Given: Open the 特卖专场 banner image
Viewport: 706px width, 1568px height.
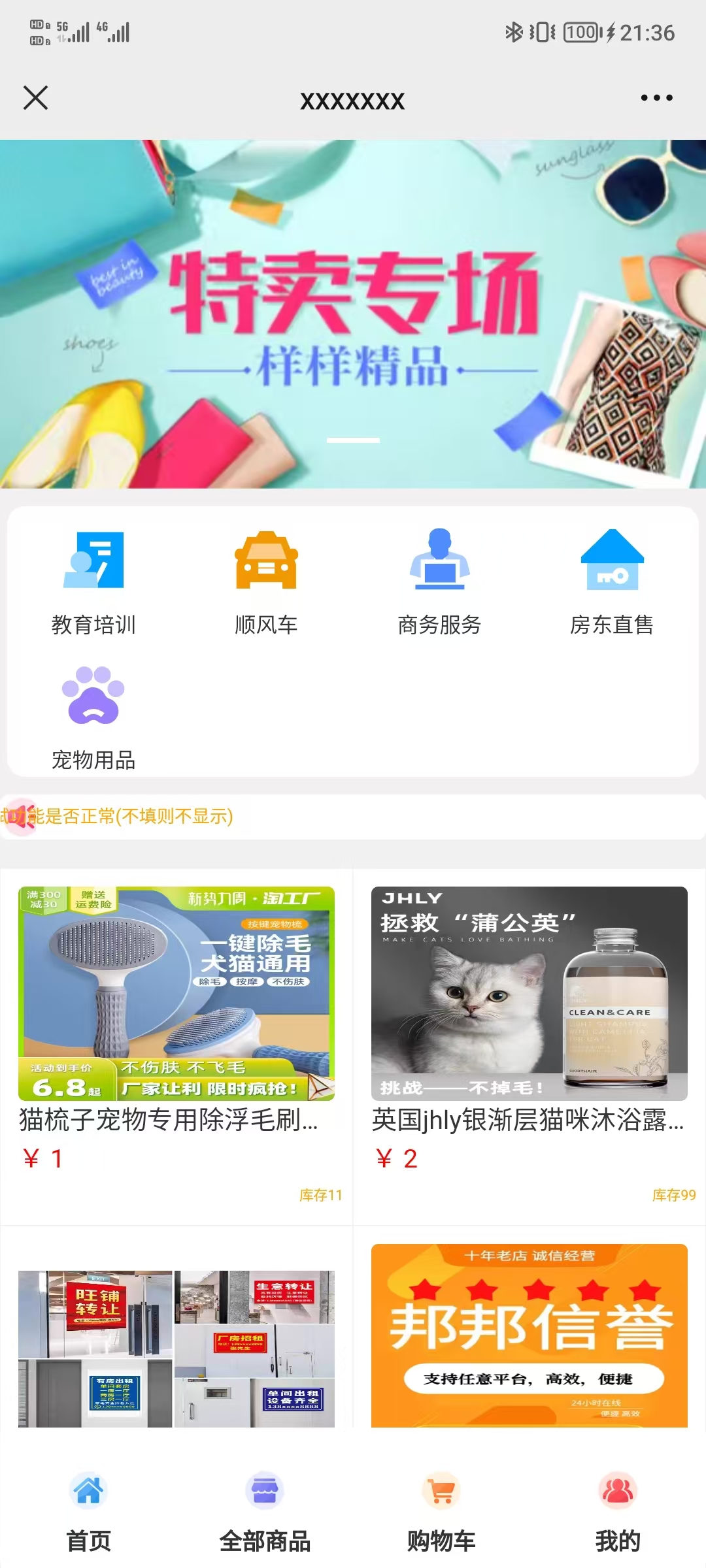Looking at the screenshot, I should [x=353, y=314].
